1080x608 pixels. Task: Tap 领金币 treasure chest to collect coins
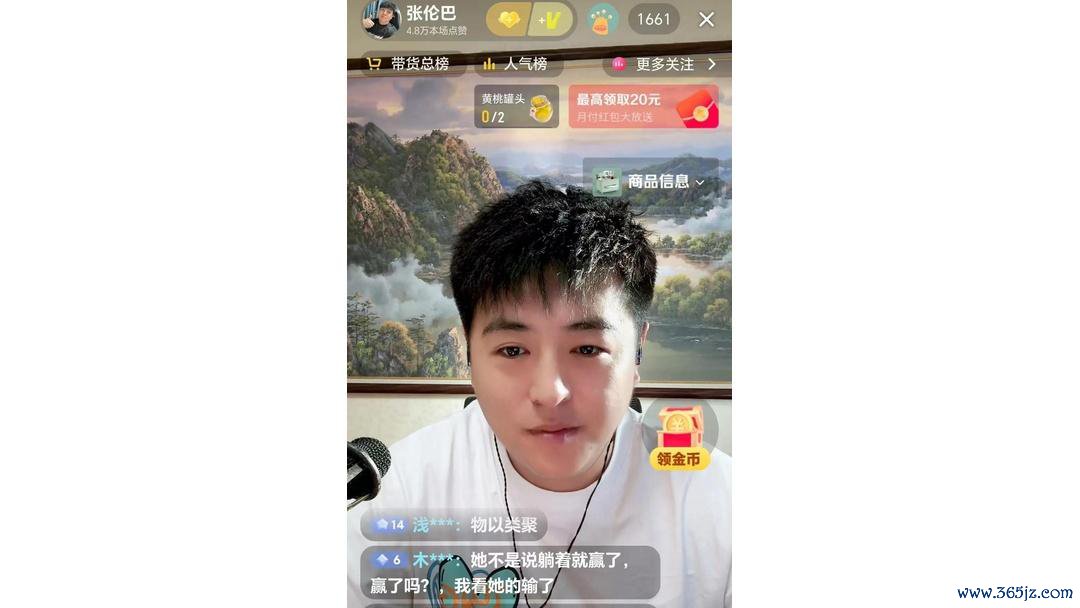(x=680, y=438)
